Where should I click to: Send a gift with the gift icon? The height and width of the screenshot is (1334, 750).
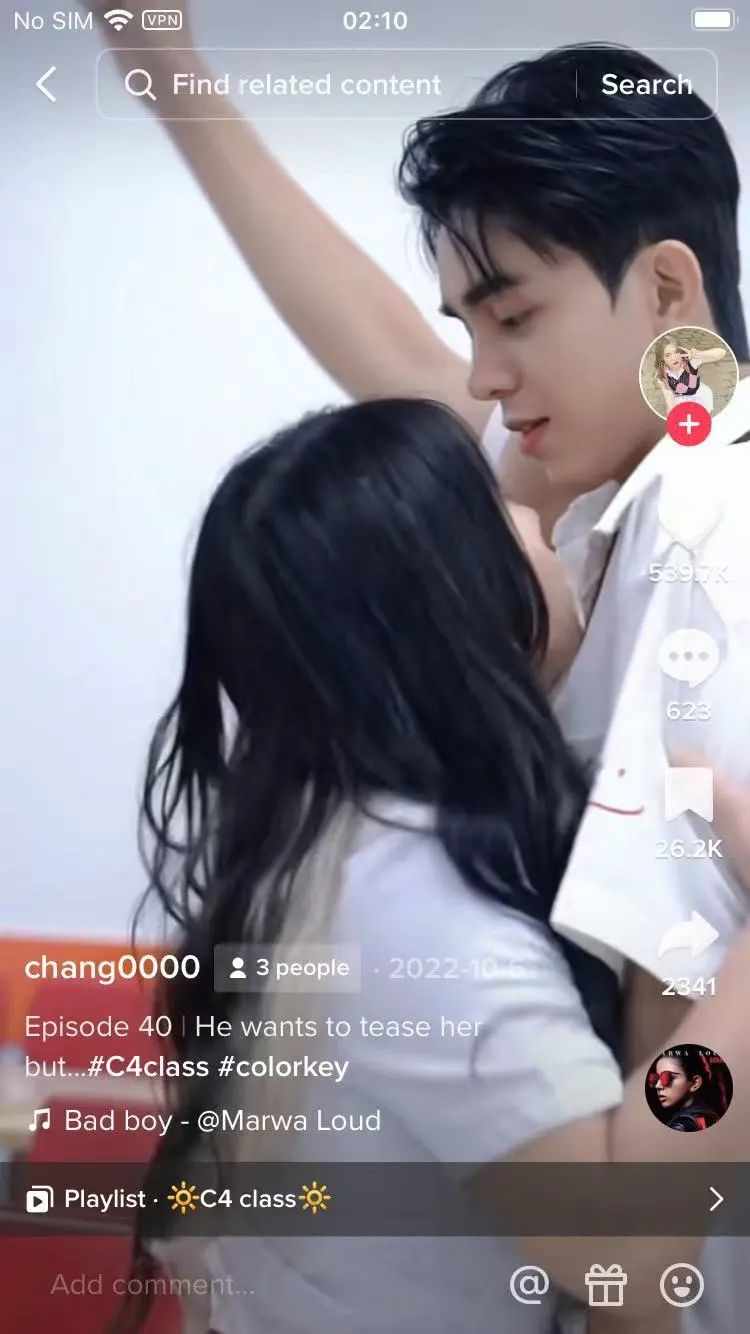click(x=606, y=1285)
